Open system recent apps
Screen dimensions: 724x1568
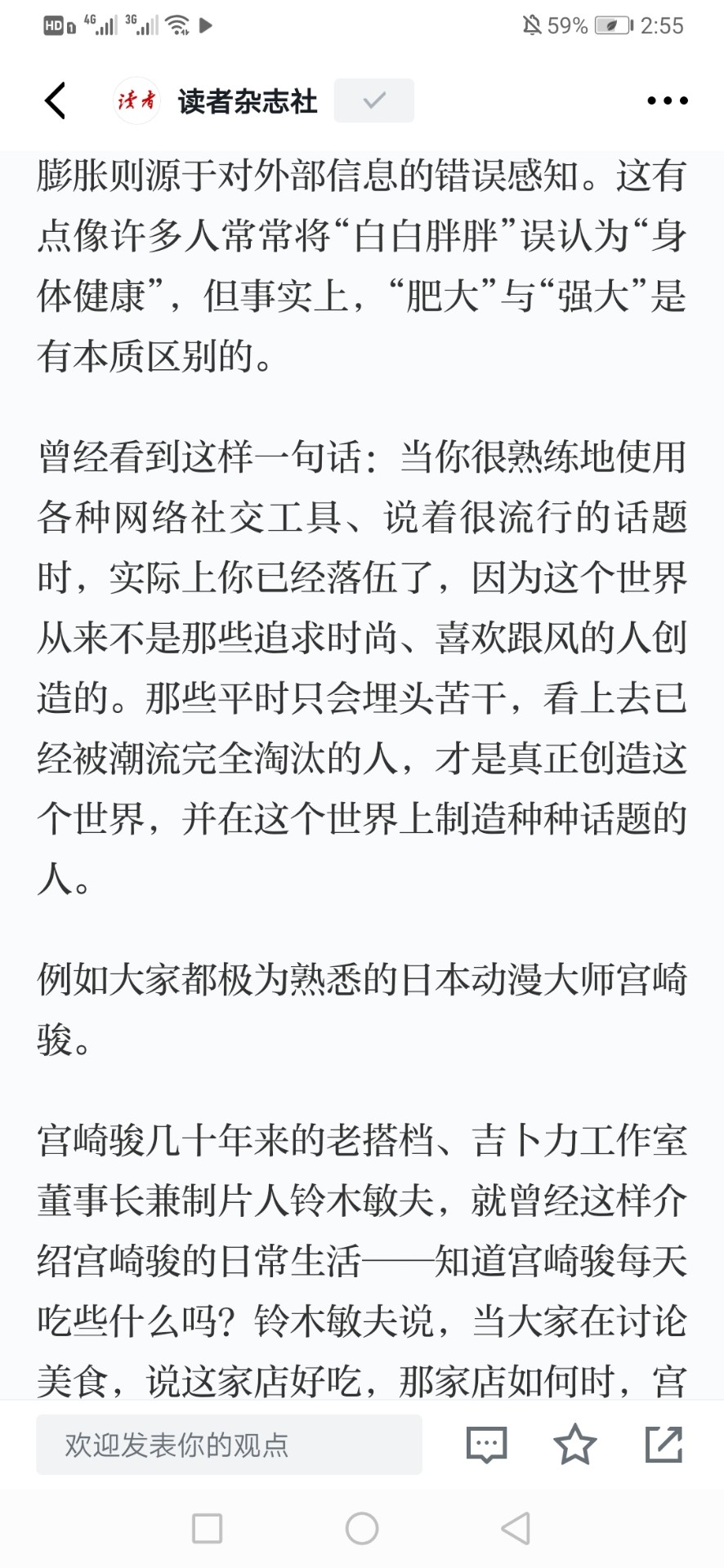[x=207, y=1528]
